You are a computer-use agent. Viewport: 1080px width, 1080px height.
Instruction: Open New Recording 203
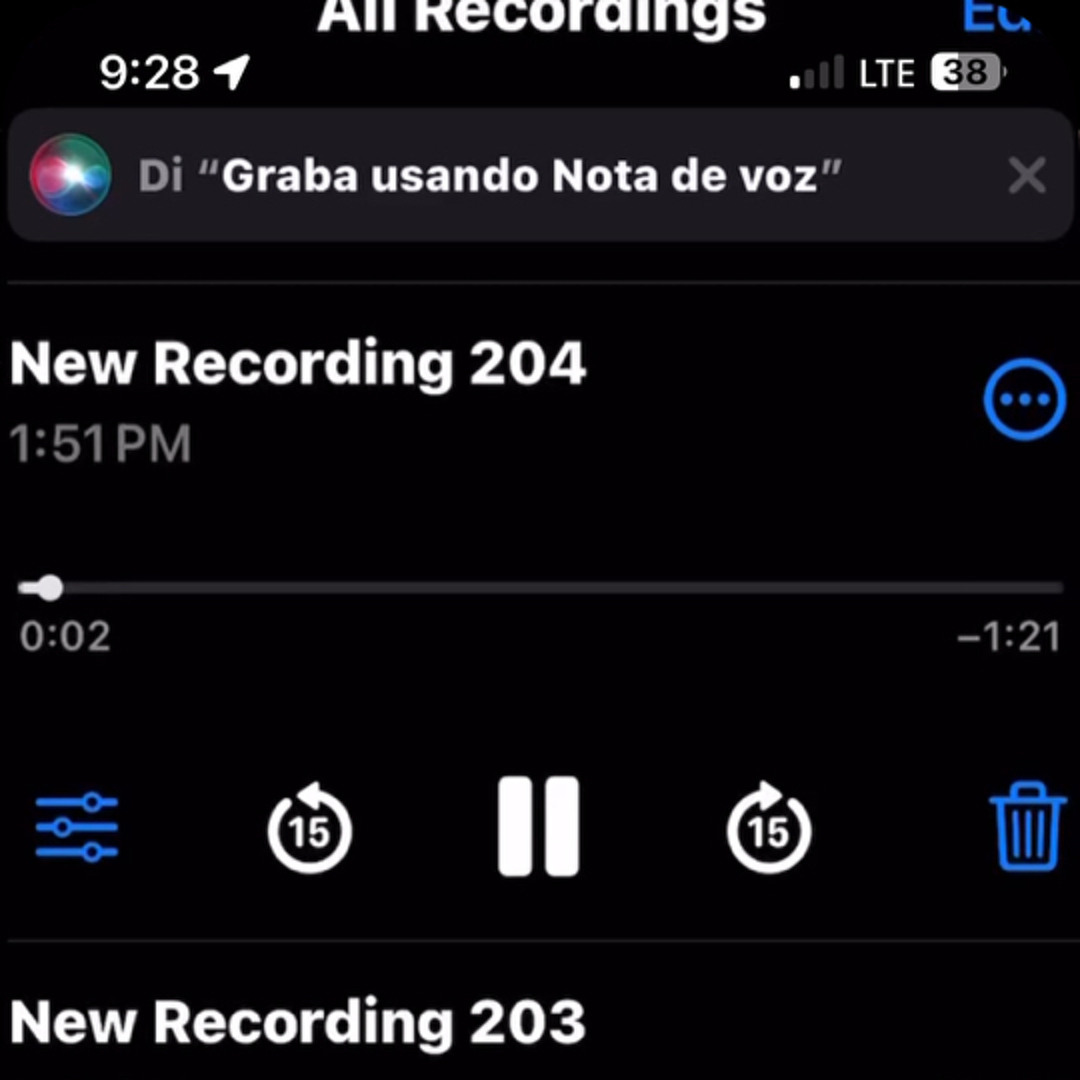point(298,1022)
